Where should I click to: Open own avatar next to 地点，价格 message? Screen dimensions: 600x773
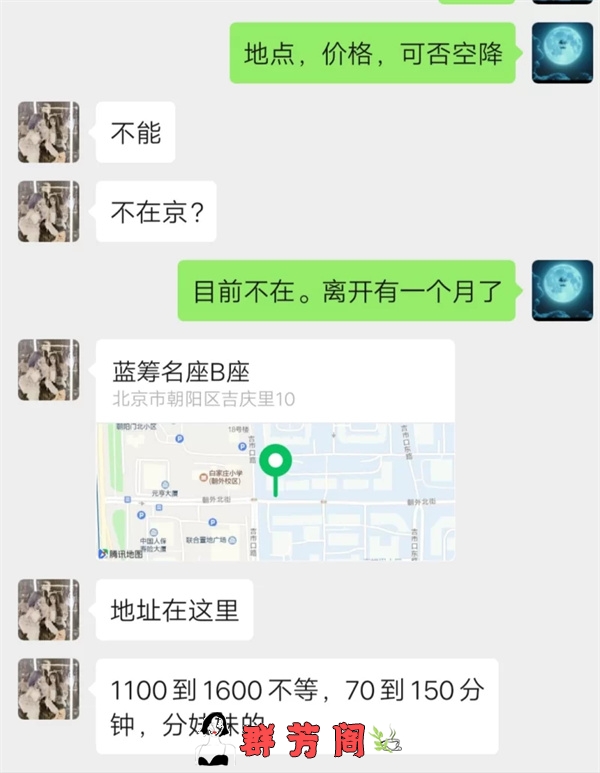[562, 53]
